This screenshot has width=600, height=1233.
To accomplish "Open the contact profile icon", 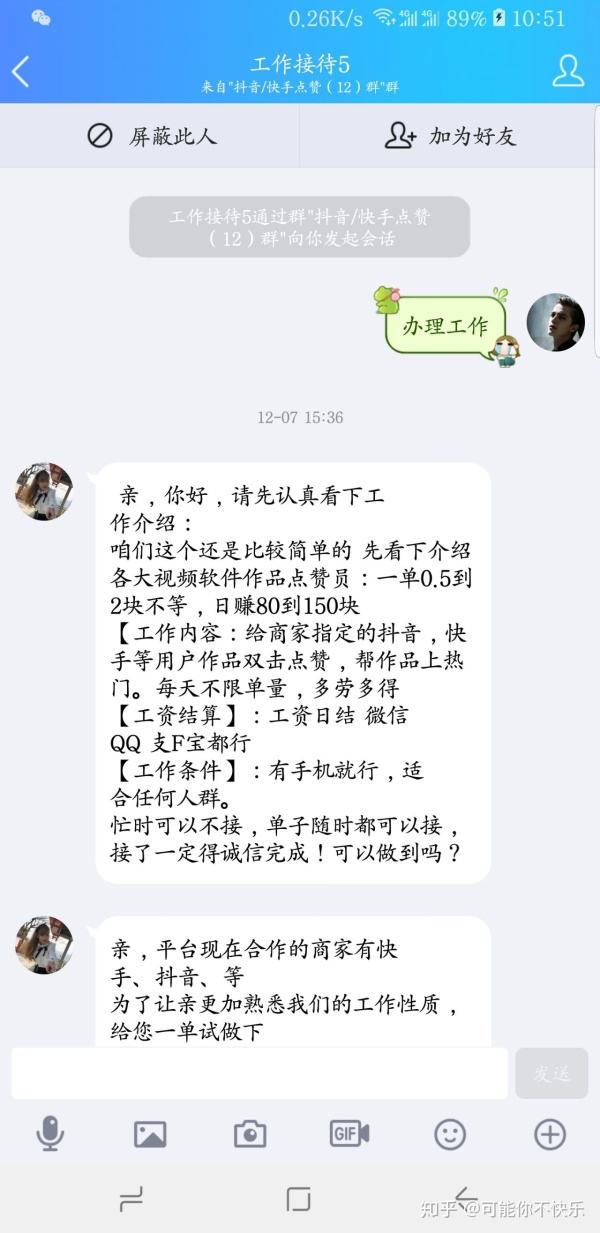I will click(x=568, y=71).
